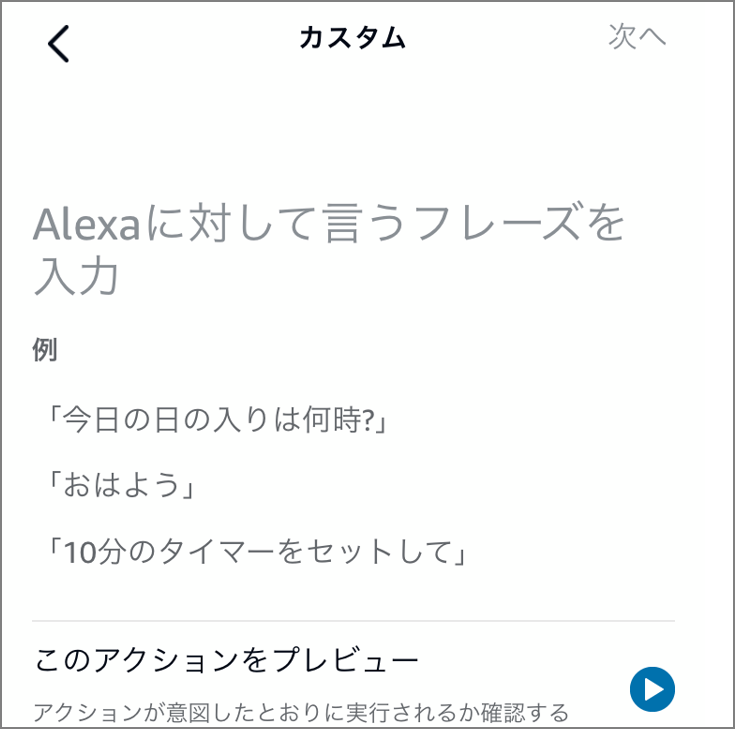This screenshot has width=735, height=729.
Task: Go back using the top-left arrow
Action: click(59, 43)
